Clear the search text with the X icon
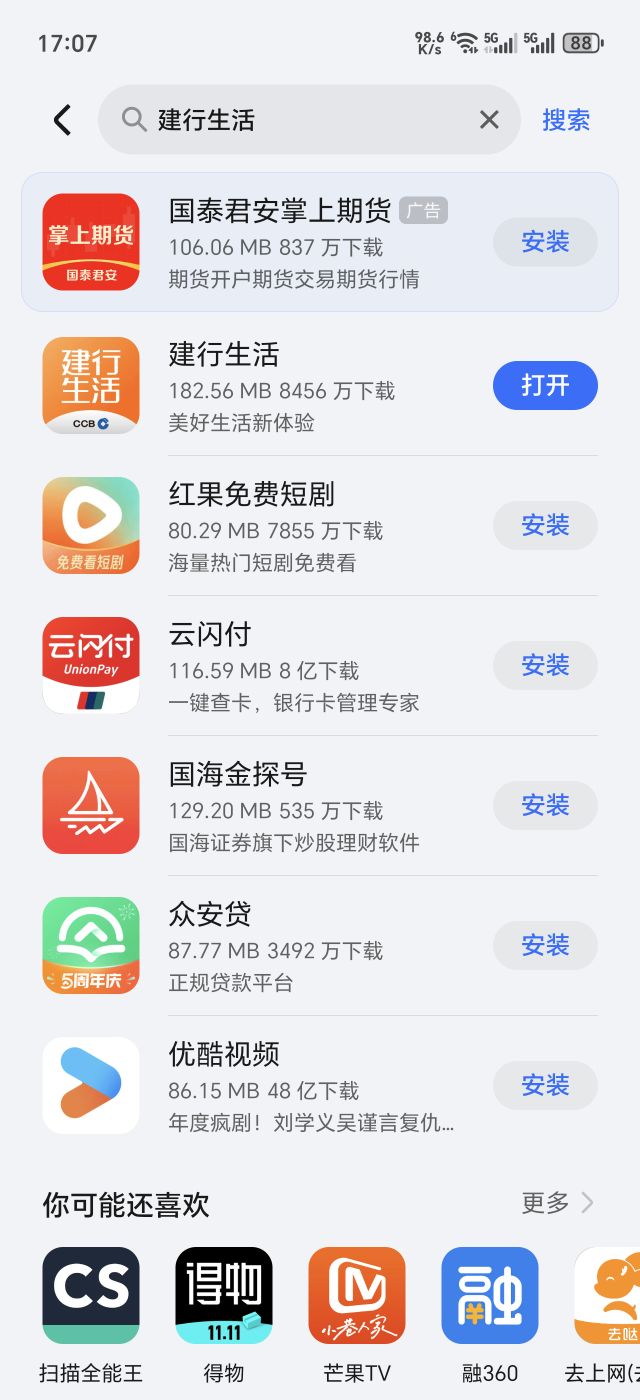The height and width of the screenshot is (1400, 640). click(x=489, y=120)
